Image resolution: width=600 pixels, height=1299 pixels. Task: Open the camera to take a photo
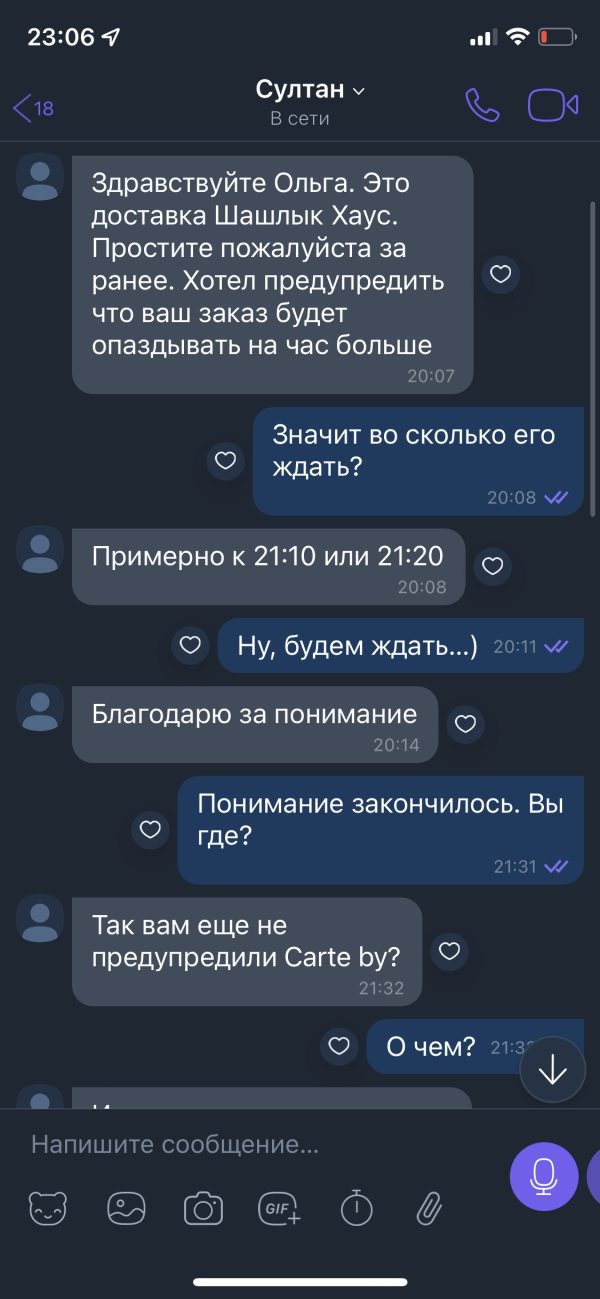203,1209
